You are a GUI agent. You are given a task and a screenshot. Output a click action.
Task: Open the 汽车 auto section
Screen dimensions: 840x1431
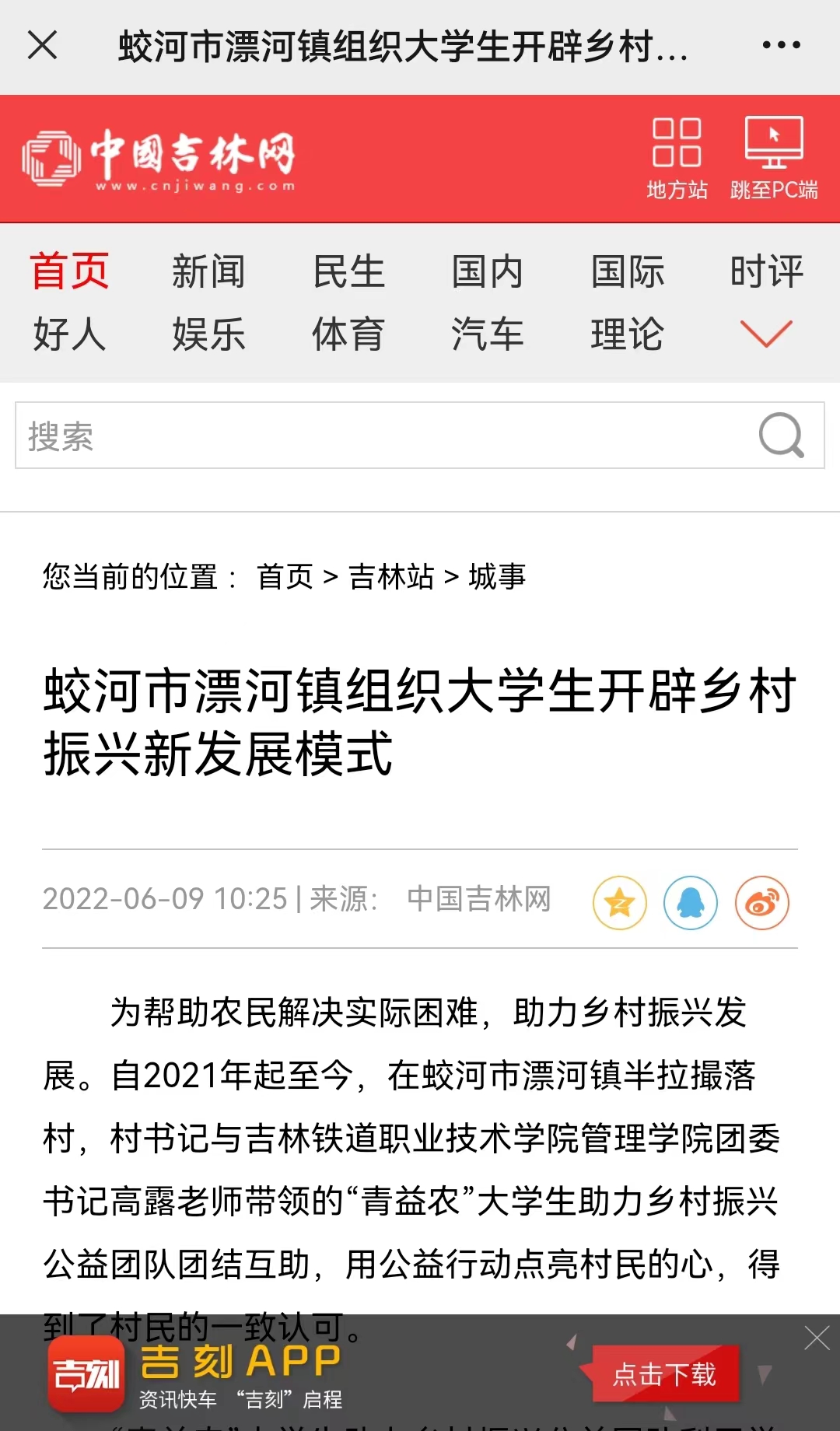488,334
